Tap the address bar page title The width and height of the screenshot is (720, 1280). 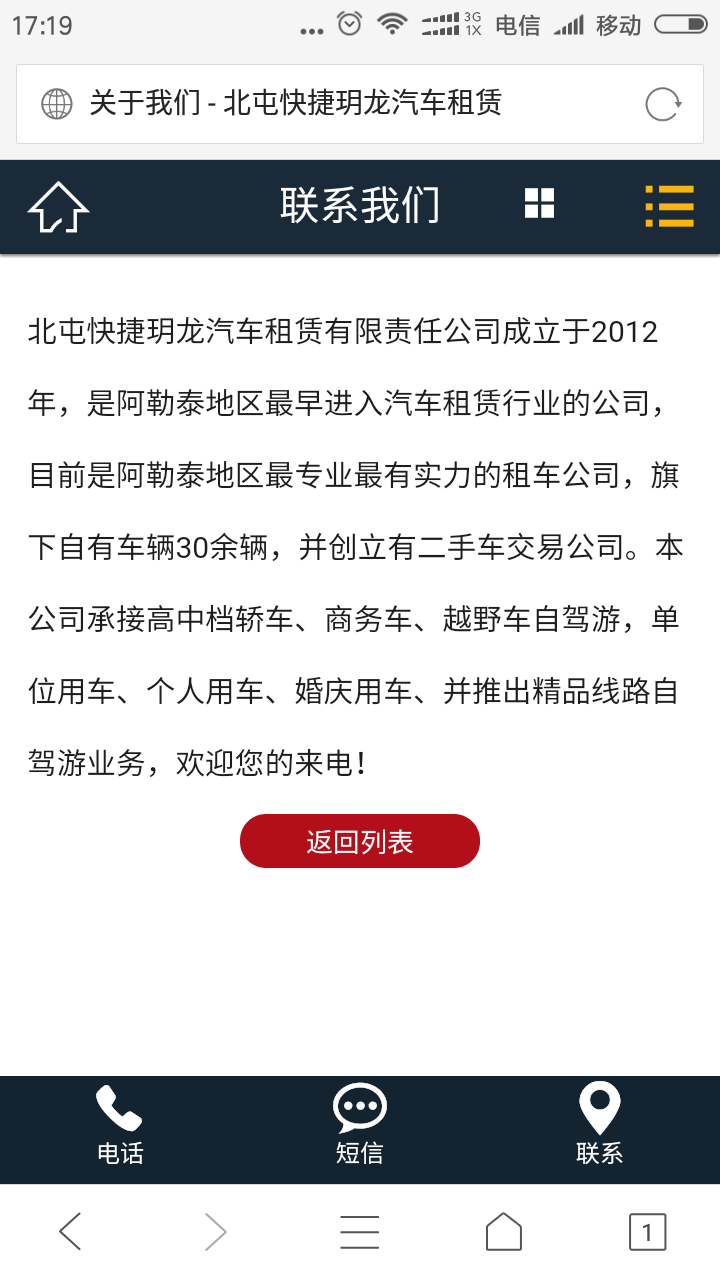click(x=295, y=103)
